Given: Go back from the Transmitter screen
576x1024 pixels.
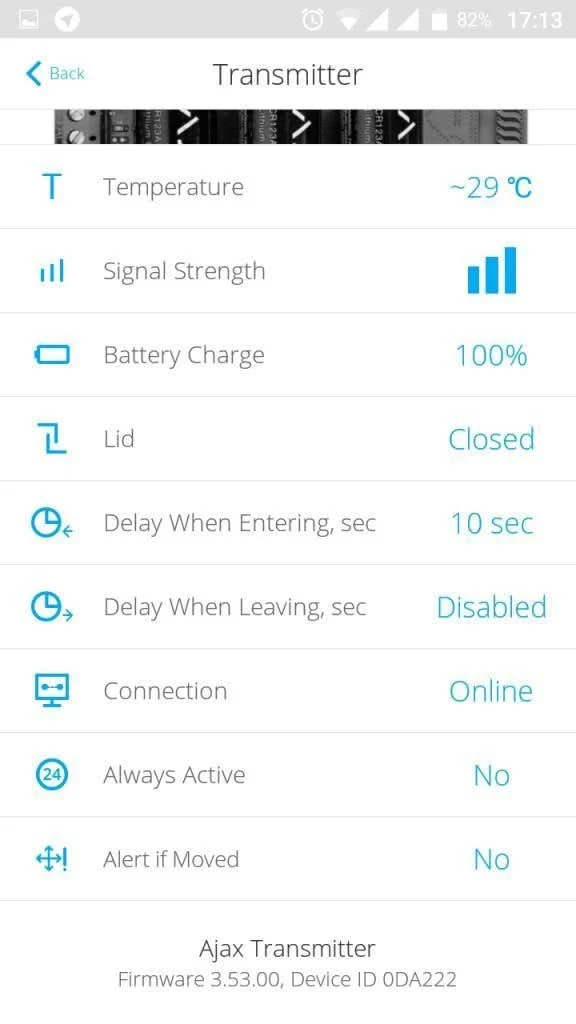Looking at the screenshot, I should [x=56, y=73].
